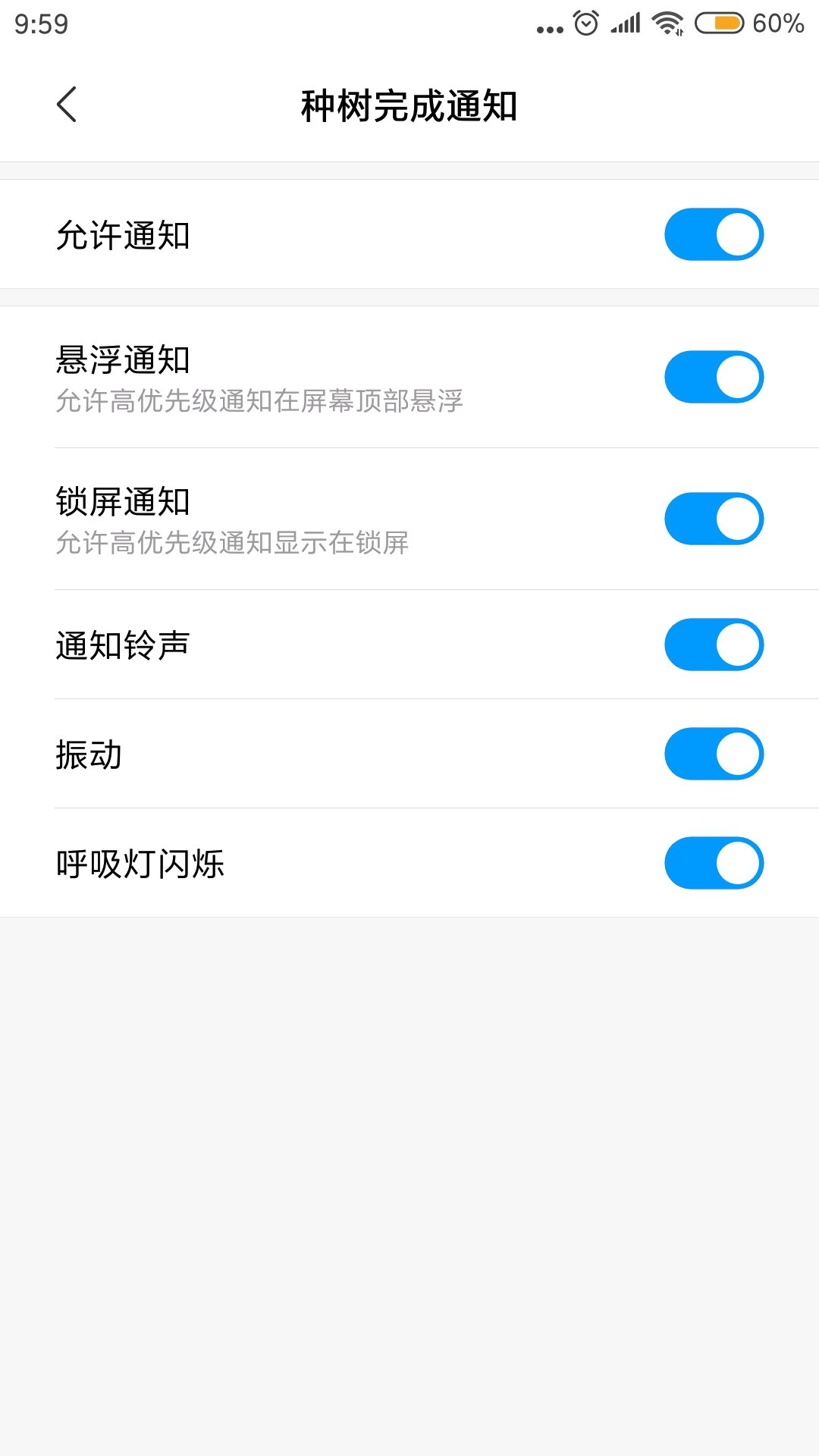
Task: Toggle the 锁屏通知 switch off
Action: [x=714, y=519]
